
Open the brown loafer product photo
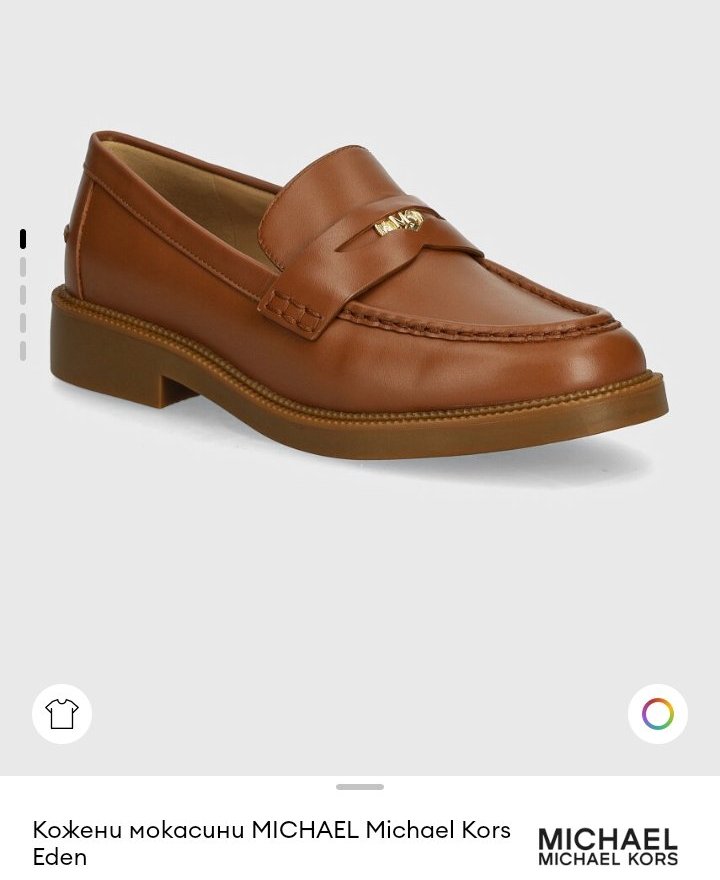(360, 300)
